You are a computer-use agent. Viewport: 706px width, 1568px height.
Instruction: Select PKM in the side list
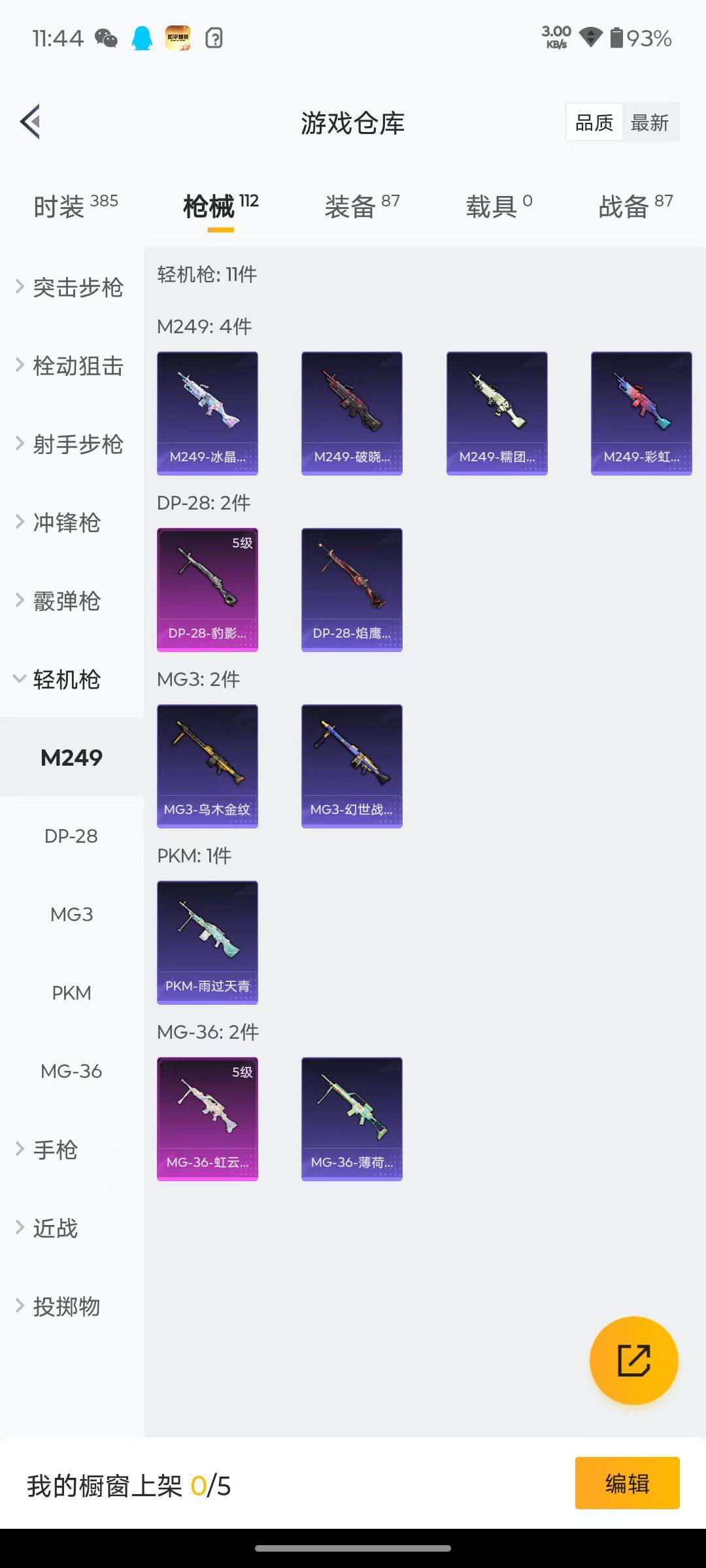(71, 993)
